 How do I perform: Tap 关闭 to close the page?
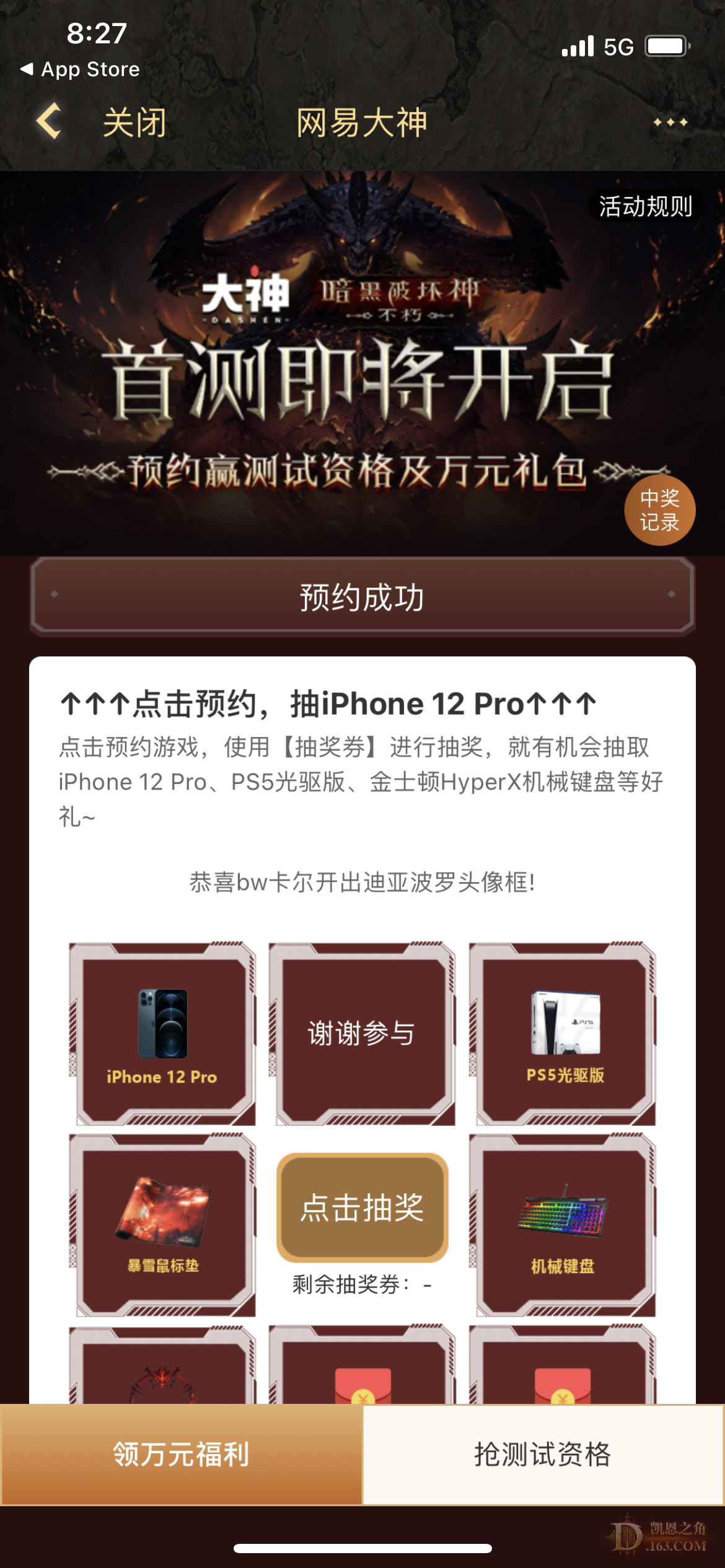pyautogui.click(x=134, y=123)
